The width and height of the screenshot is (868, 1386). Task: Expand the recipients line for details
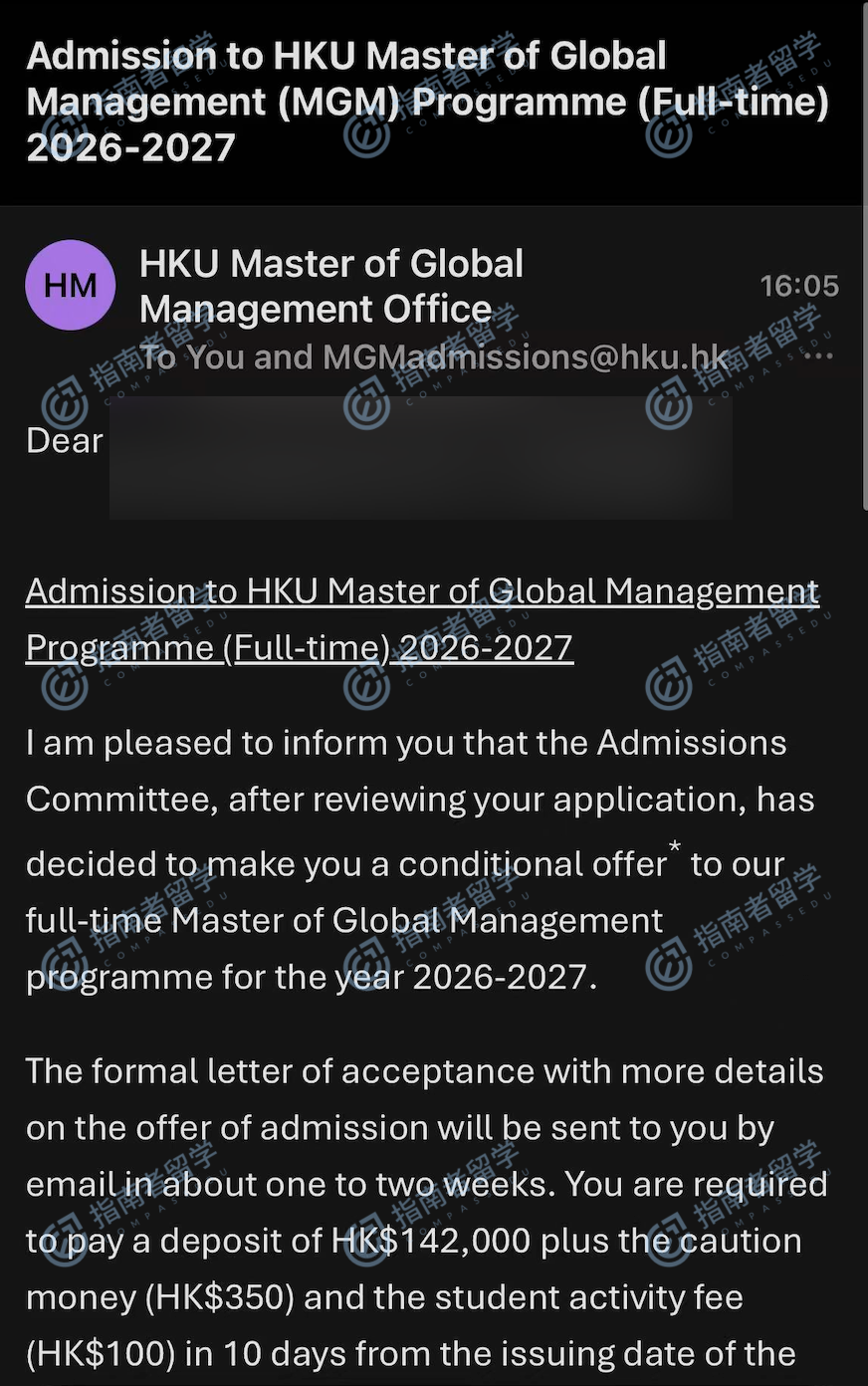coord(434,357)
